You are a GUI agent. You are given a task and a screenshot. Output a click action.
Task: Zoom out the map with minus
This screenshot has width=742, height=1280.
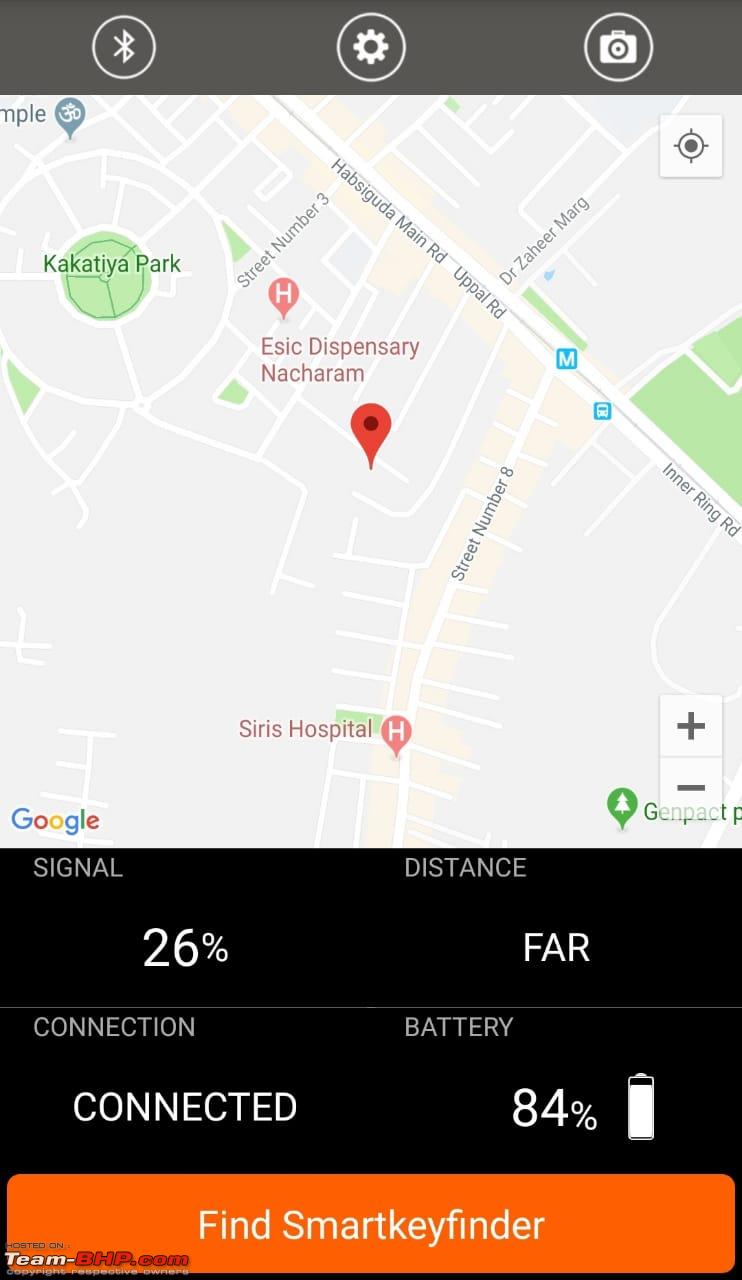[691, 787]
